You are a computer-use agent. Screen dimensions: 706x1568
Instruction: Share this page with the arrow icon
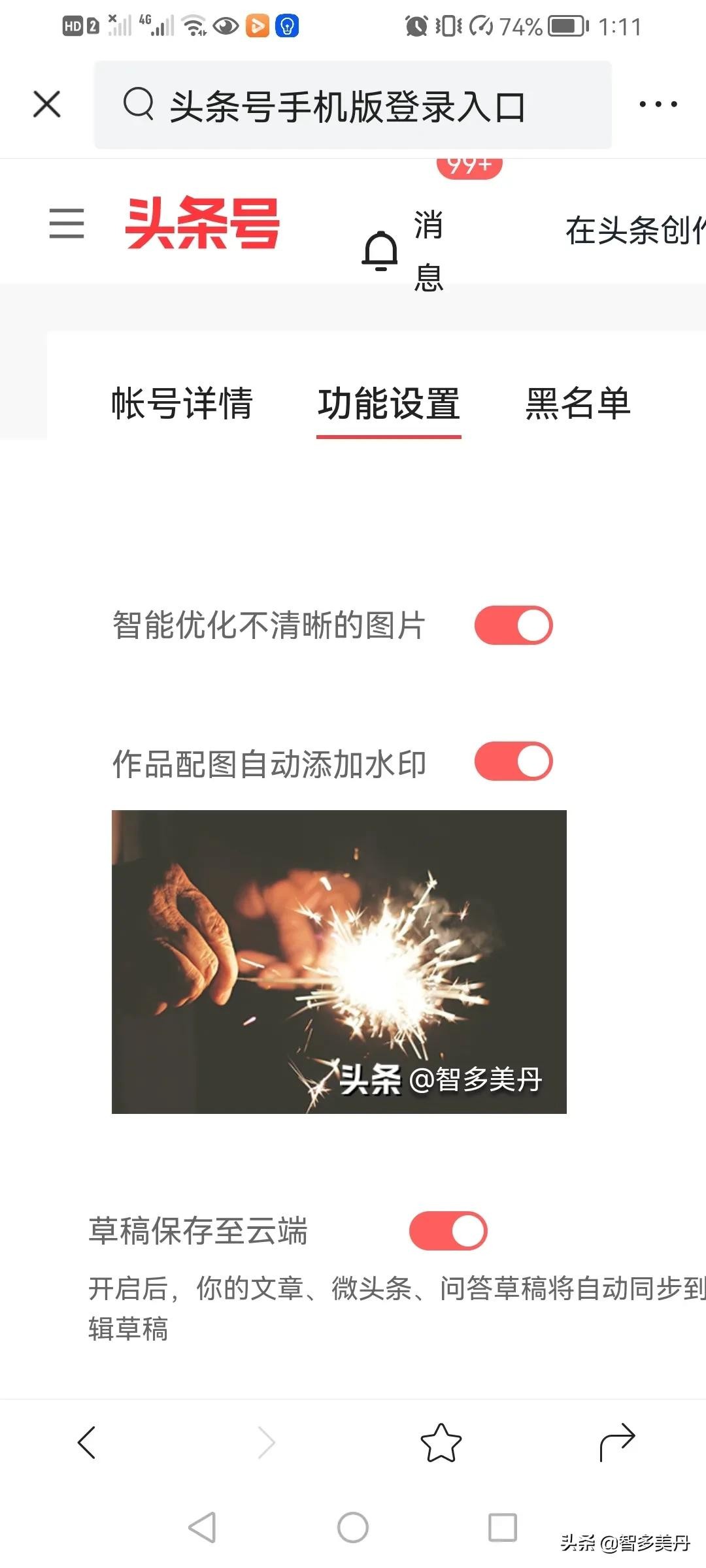[x=617, y=1442]
